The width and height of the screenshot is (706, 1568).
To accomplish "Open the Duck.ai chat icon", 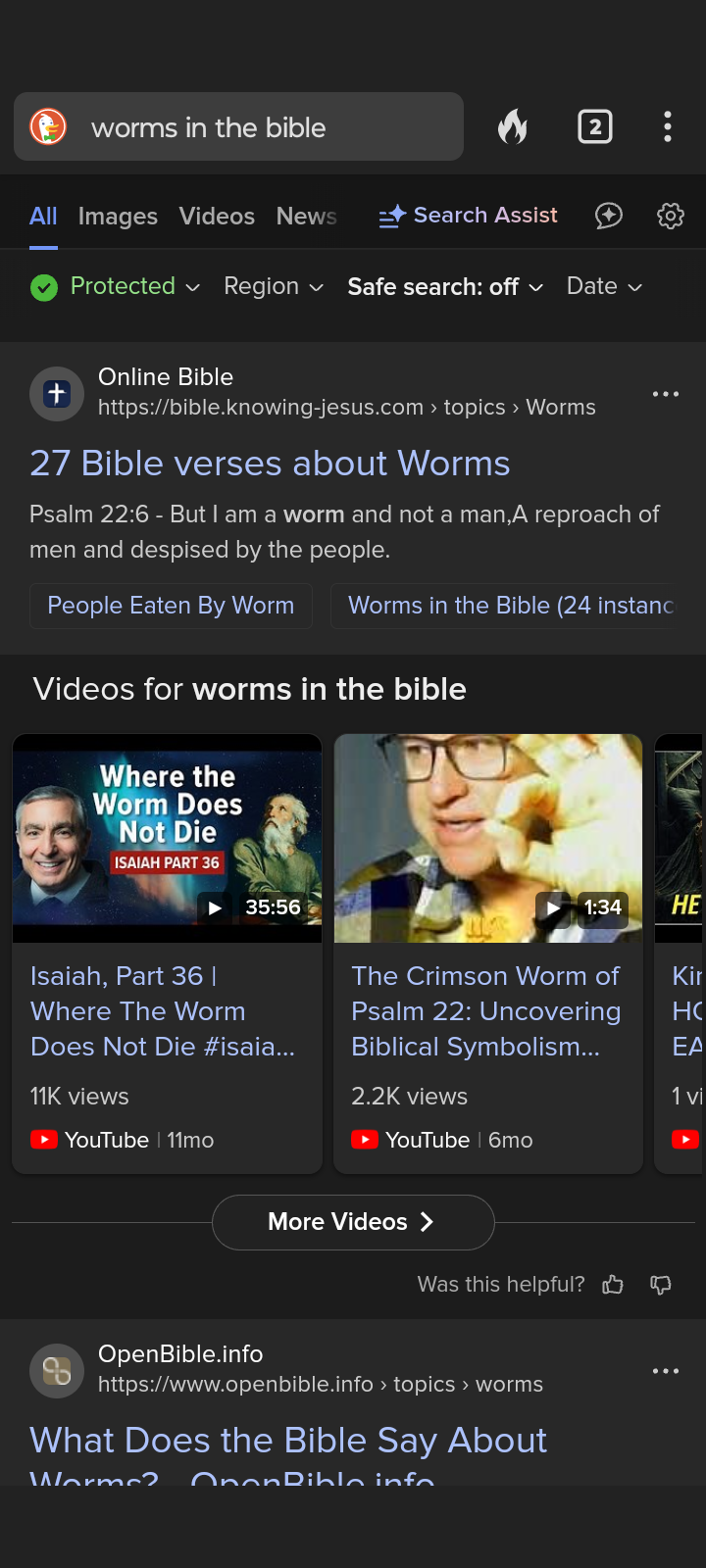I will point(609,216).
